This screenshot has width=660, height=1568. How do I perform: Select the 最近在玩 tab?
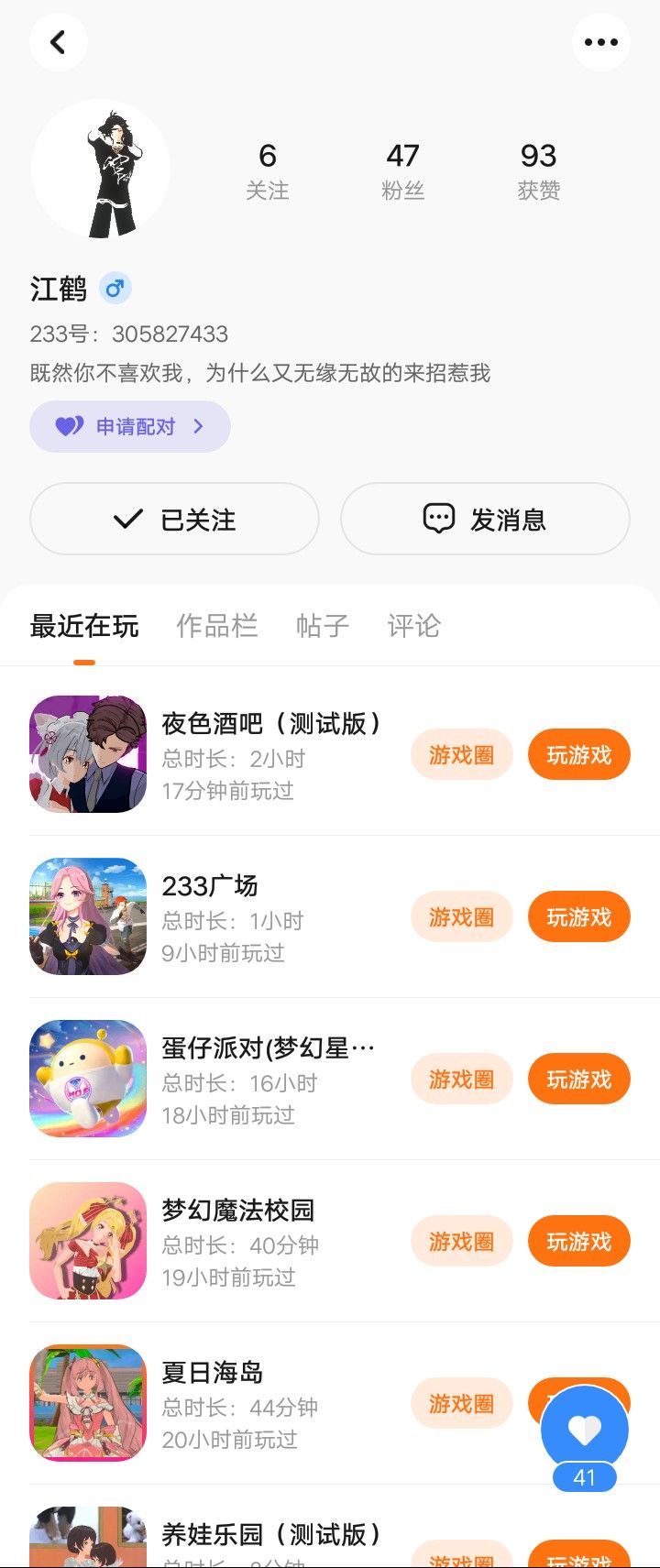(x=84, y=626)
